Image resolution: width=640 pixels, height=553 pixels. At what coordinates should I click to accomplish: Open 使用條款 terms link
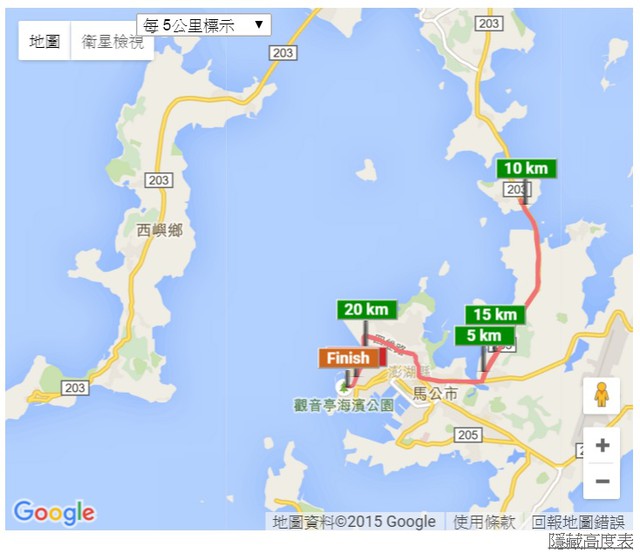pyautogui.click(x=484, y=521)
